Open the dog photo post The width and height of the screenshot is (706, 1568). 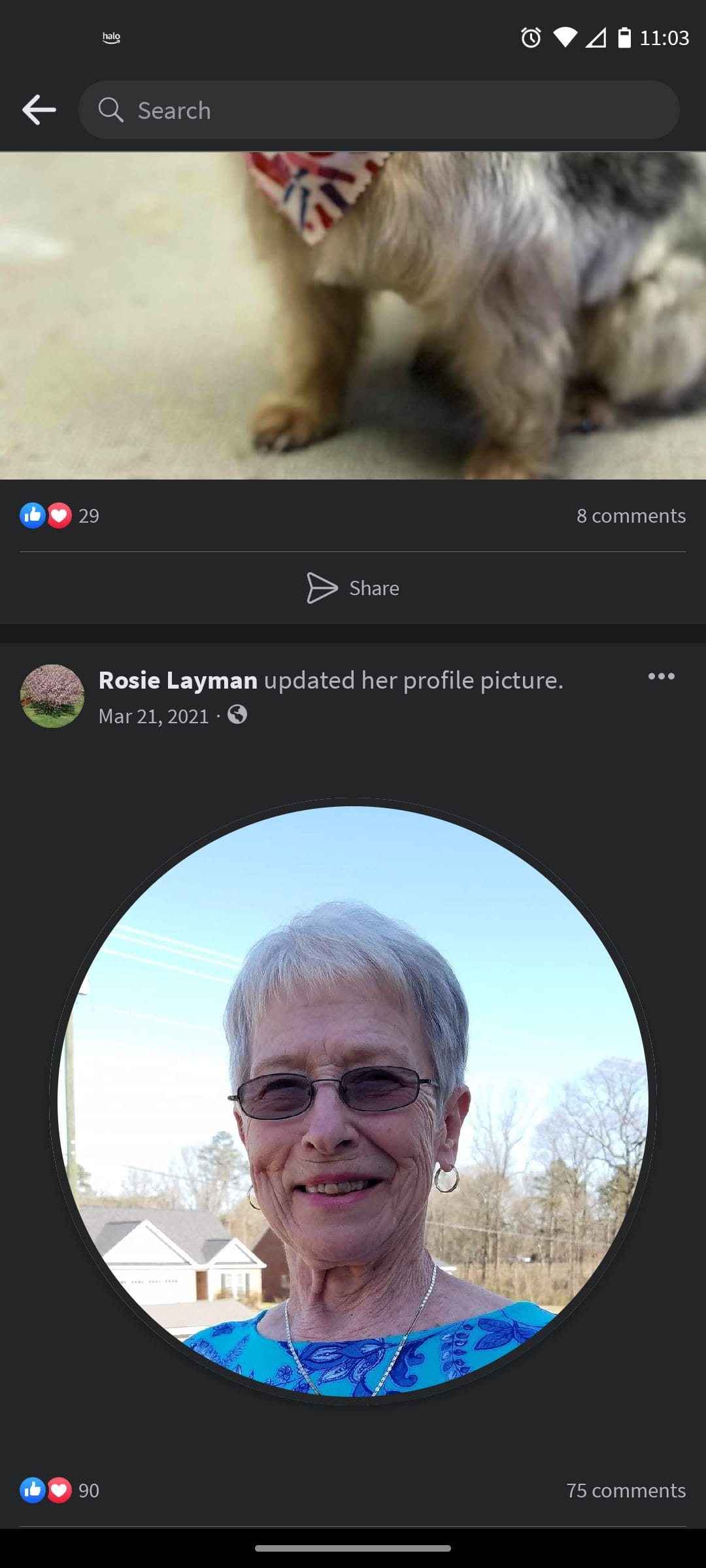[353, 316]
